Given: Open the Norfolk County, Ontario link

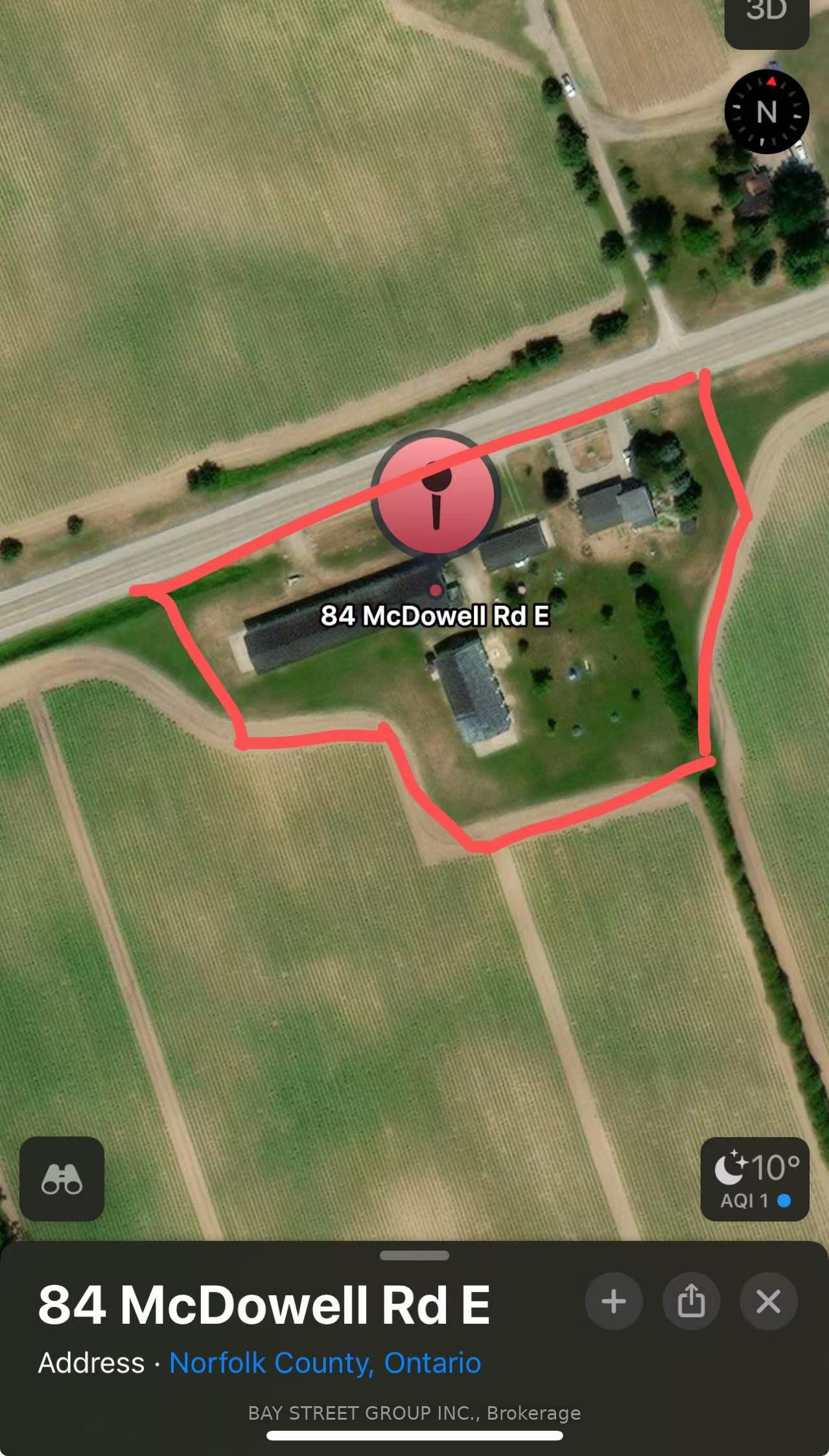Looking at the screenshot, I should point(325,1362).
